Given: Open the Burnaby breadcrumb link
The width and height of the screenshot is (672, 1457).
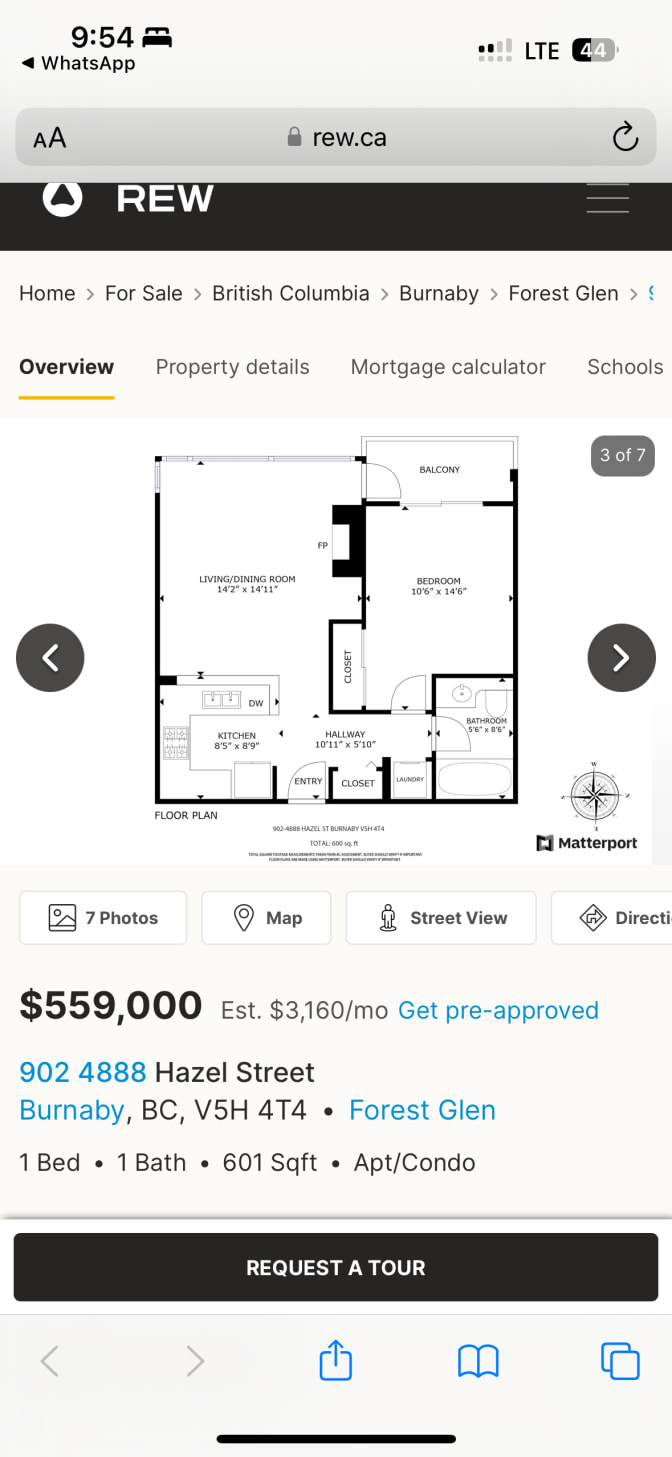Looking at the screenshot, I should coord(438,293).
